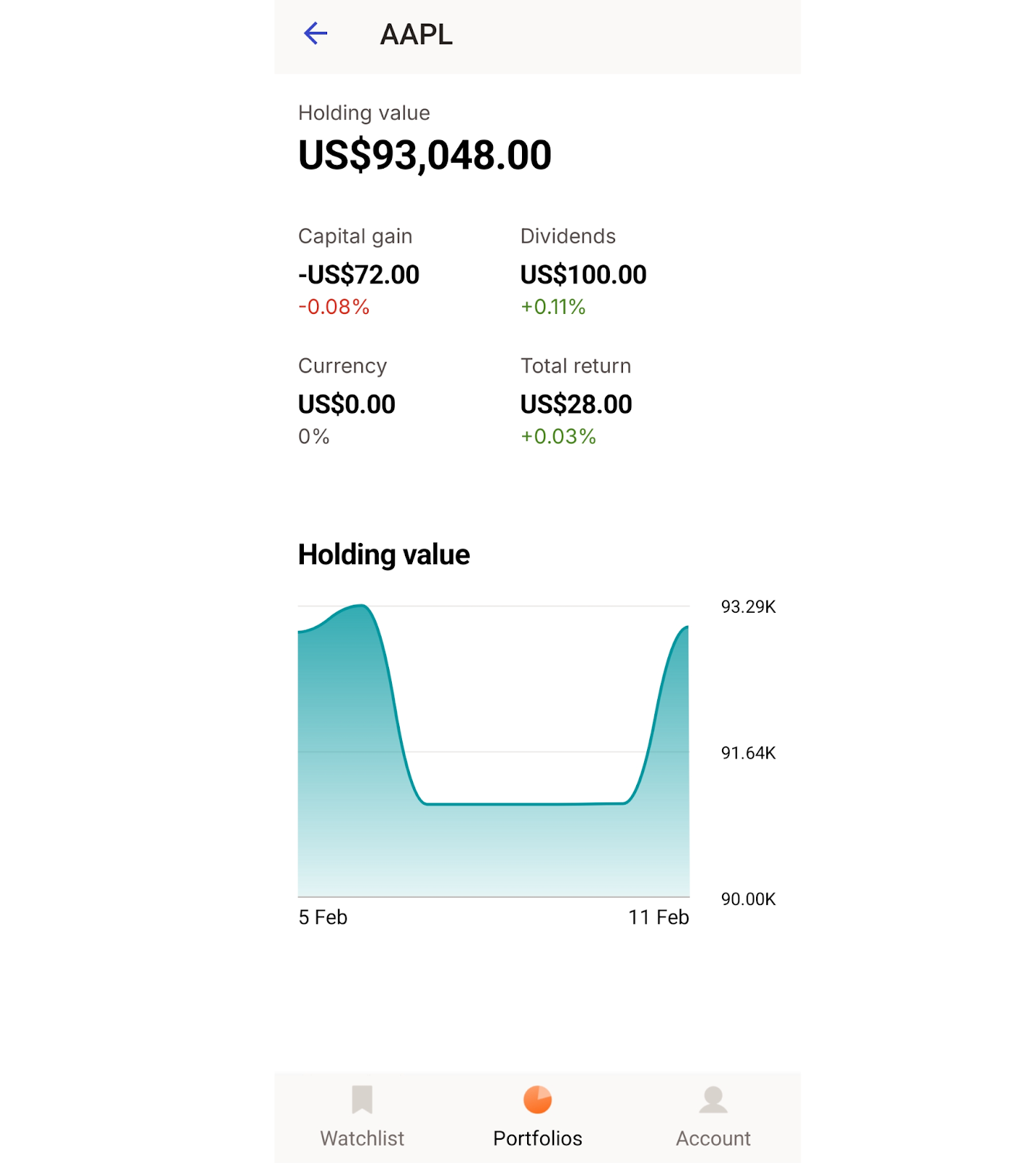Select the AAPL title in the header
This screenshot has width=1036, height=1163.
416,33
